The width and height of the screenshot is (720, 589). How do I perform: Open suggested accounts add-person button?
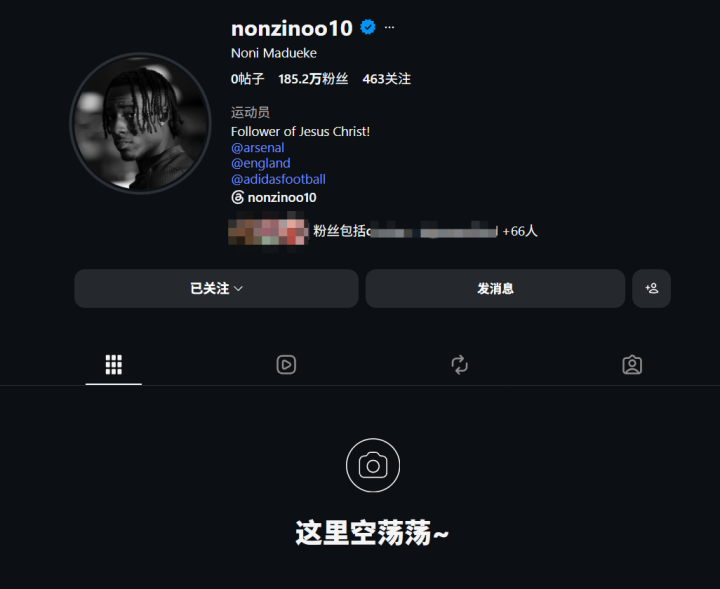click(652, 288)
